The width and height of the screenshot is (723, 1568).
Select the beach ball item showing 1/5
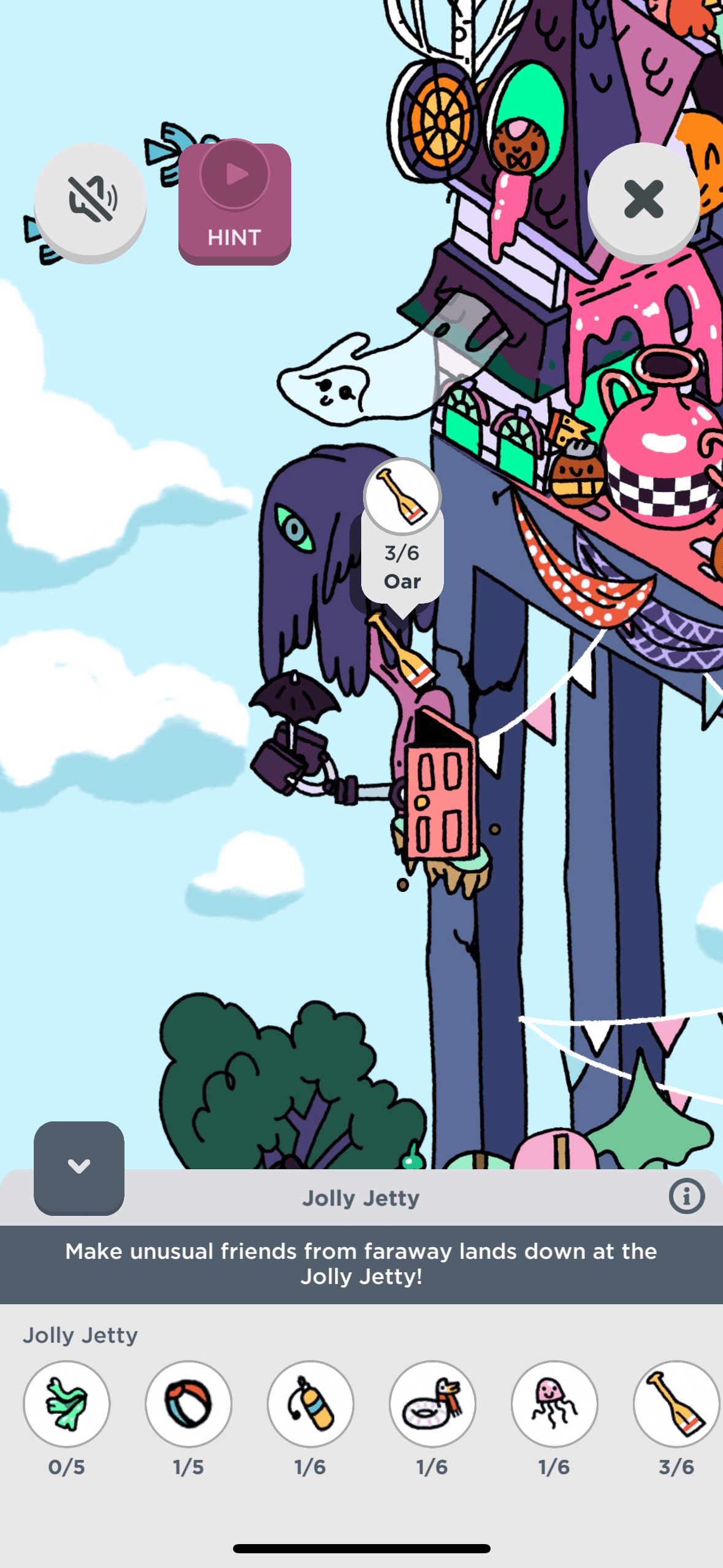tap(188, 1404)
